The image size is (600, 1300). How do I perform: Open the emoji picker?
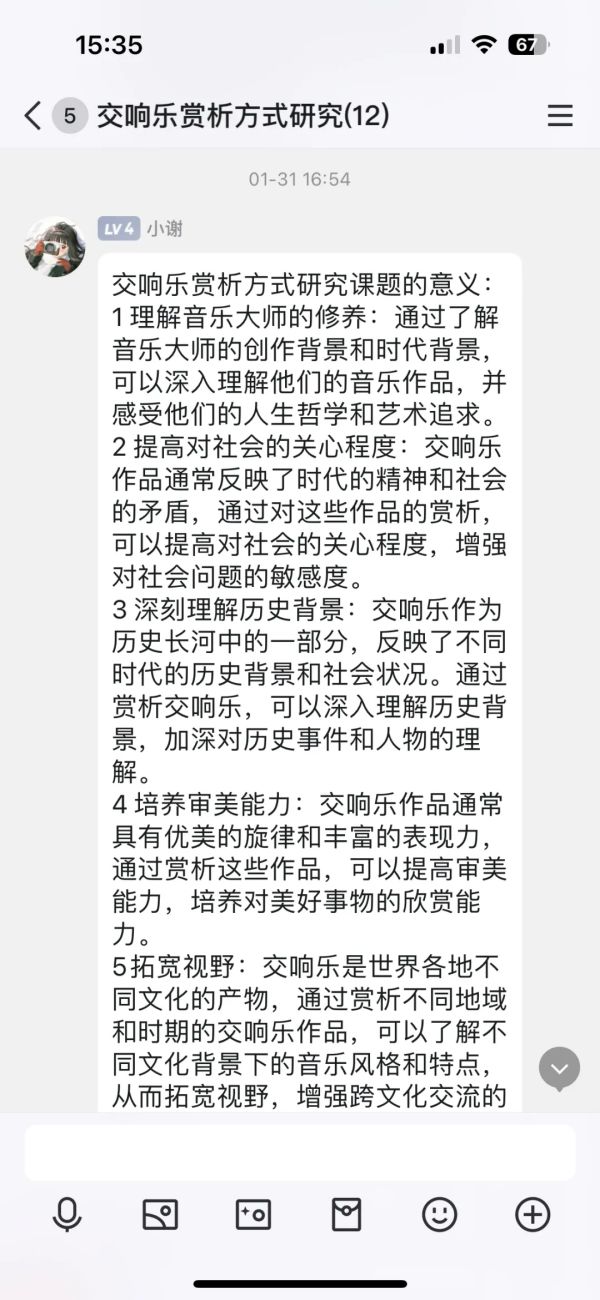[439, 1215]
